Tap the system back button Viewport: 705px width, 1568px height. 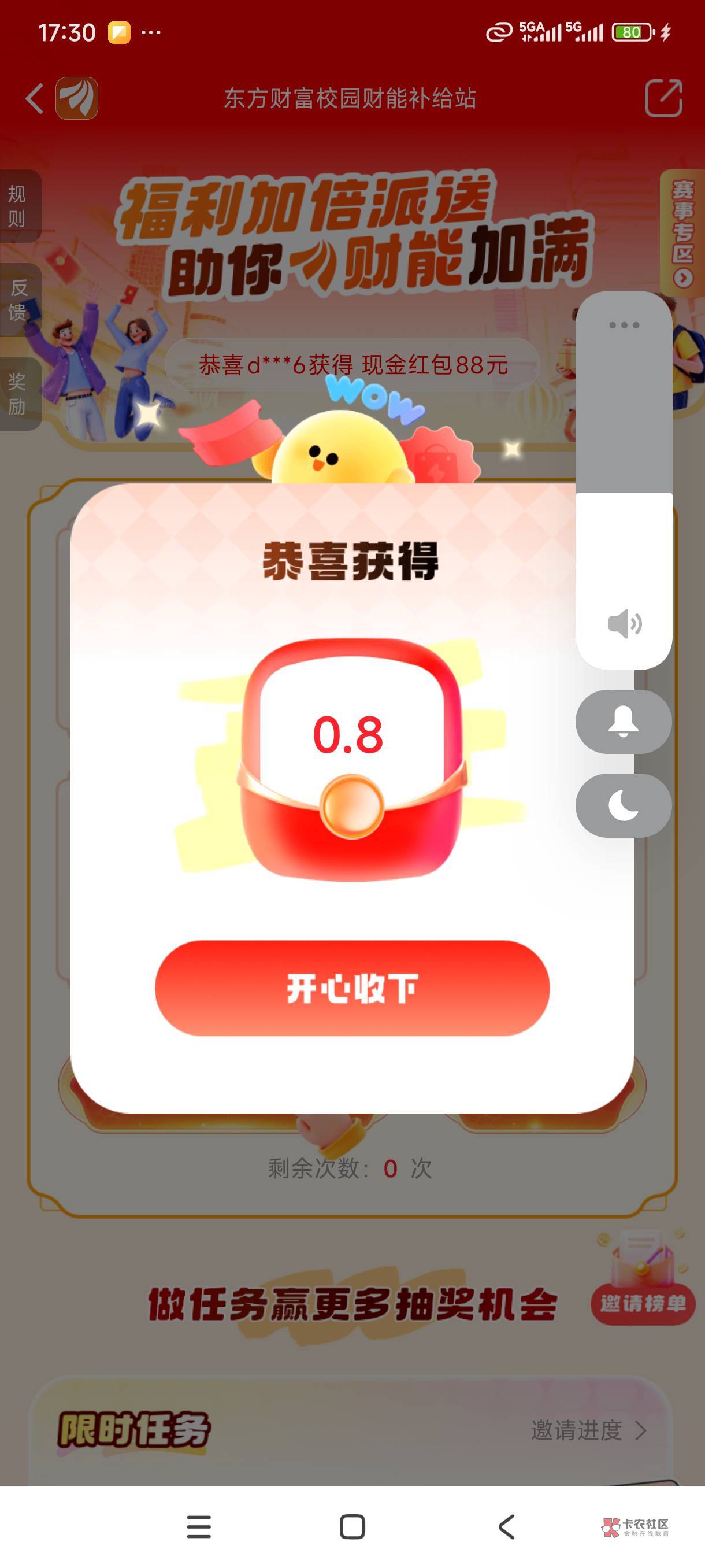506,1526
